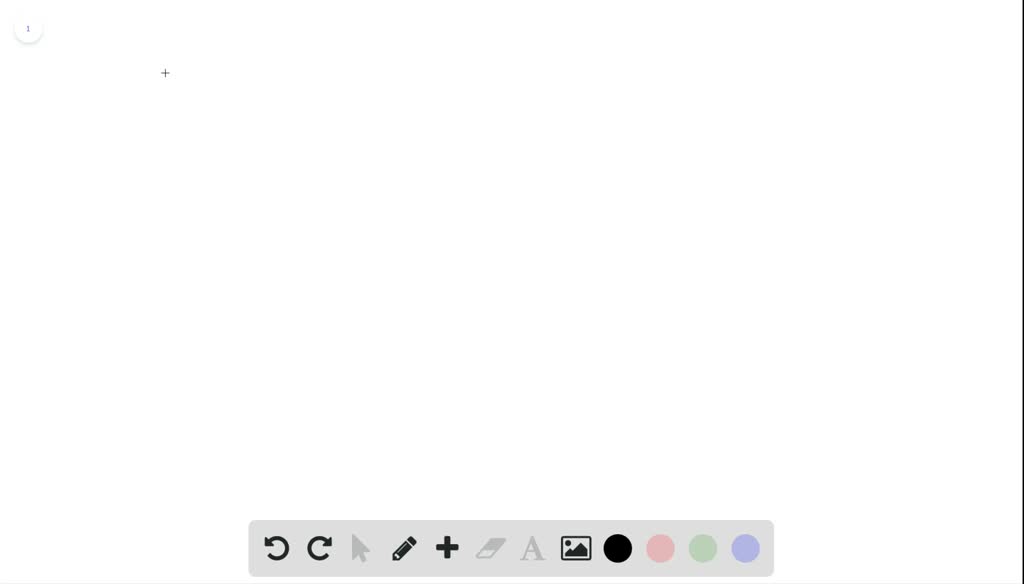Set pen color to pink
This screenshot has width=1024, height=584.
point(661,548)
